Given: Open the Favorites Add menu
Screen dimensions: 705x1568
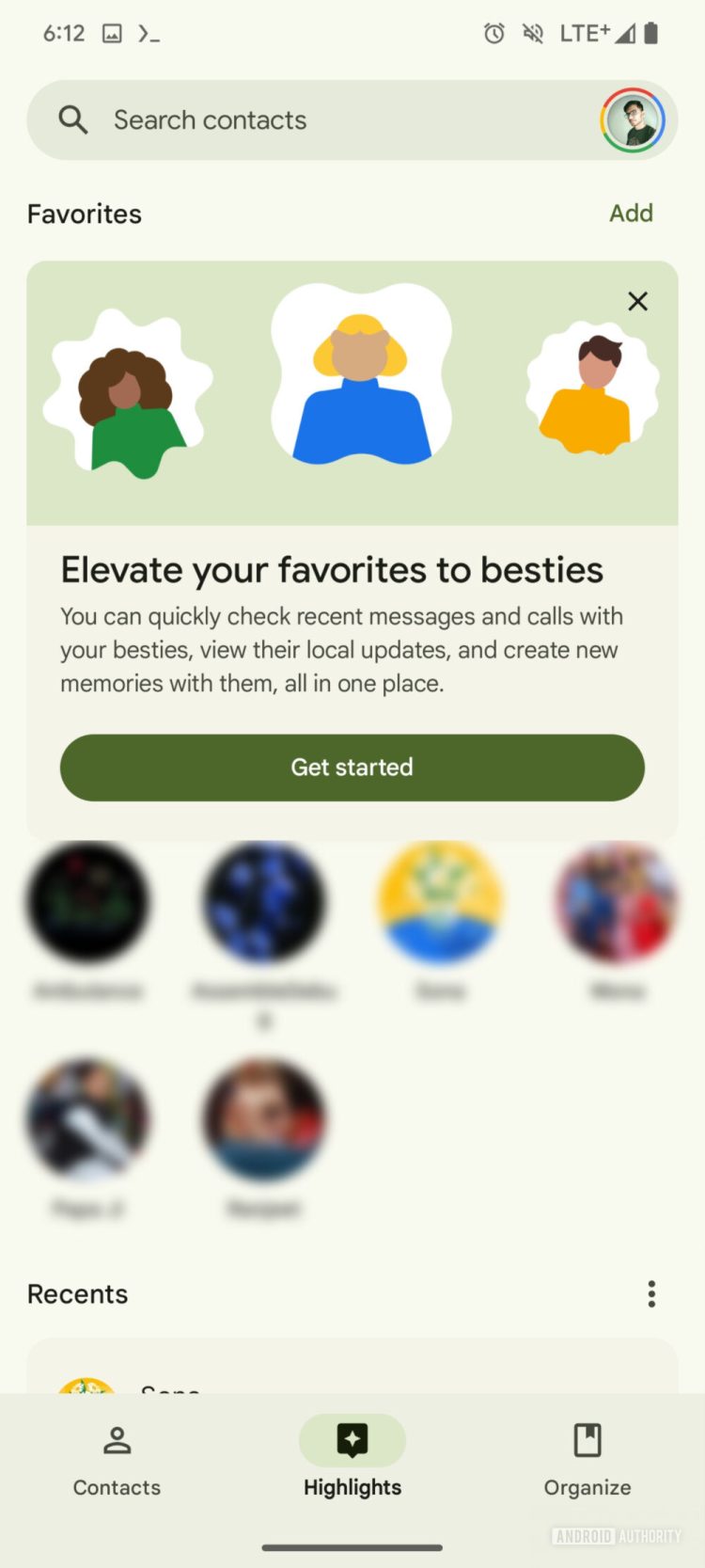Looking at the screenshot, I should coord(631,214).
